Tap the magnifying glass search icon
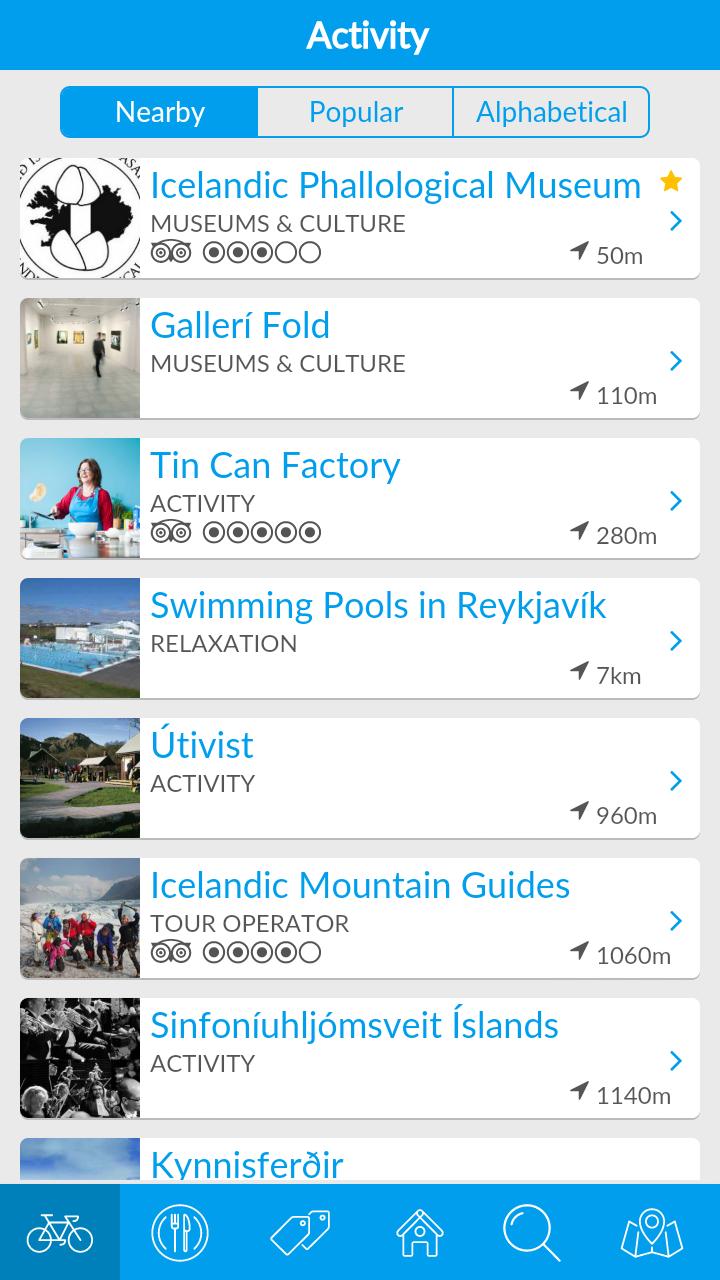This screenshot has width=720, height=1280. [x=533, y=1231]
